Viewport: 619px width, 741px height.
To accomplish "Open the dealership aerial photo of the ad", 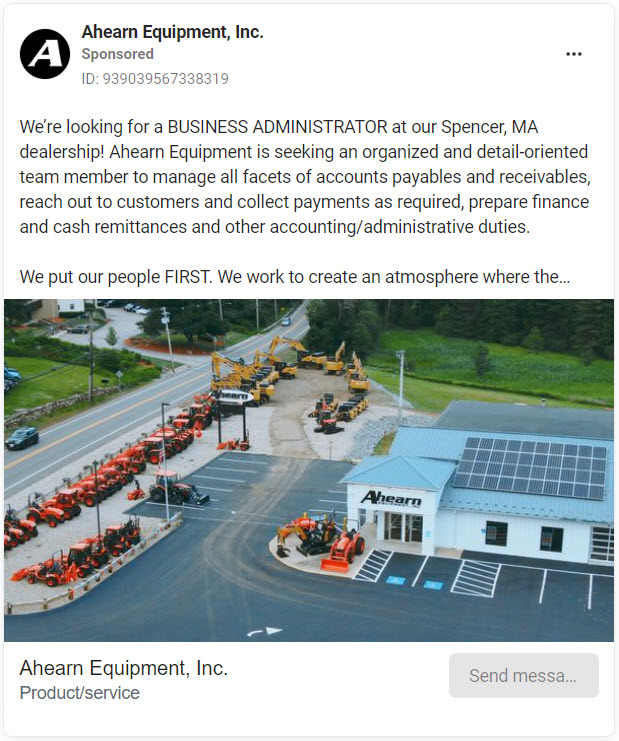I will pos(309,470).
